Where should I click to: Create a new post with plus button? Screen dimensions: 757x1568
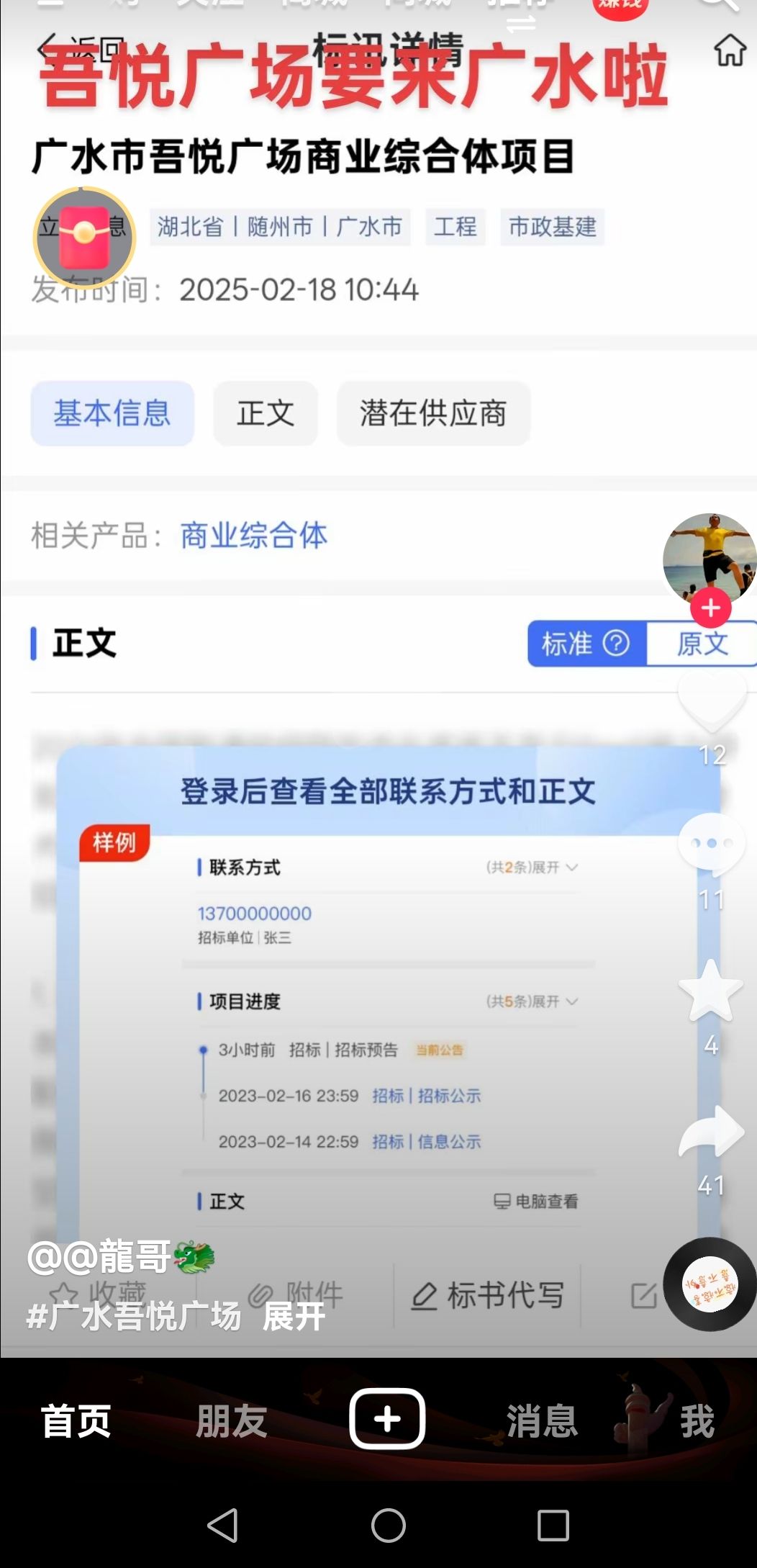(387, 1419)
